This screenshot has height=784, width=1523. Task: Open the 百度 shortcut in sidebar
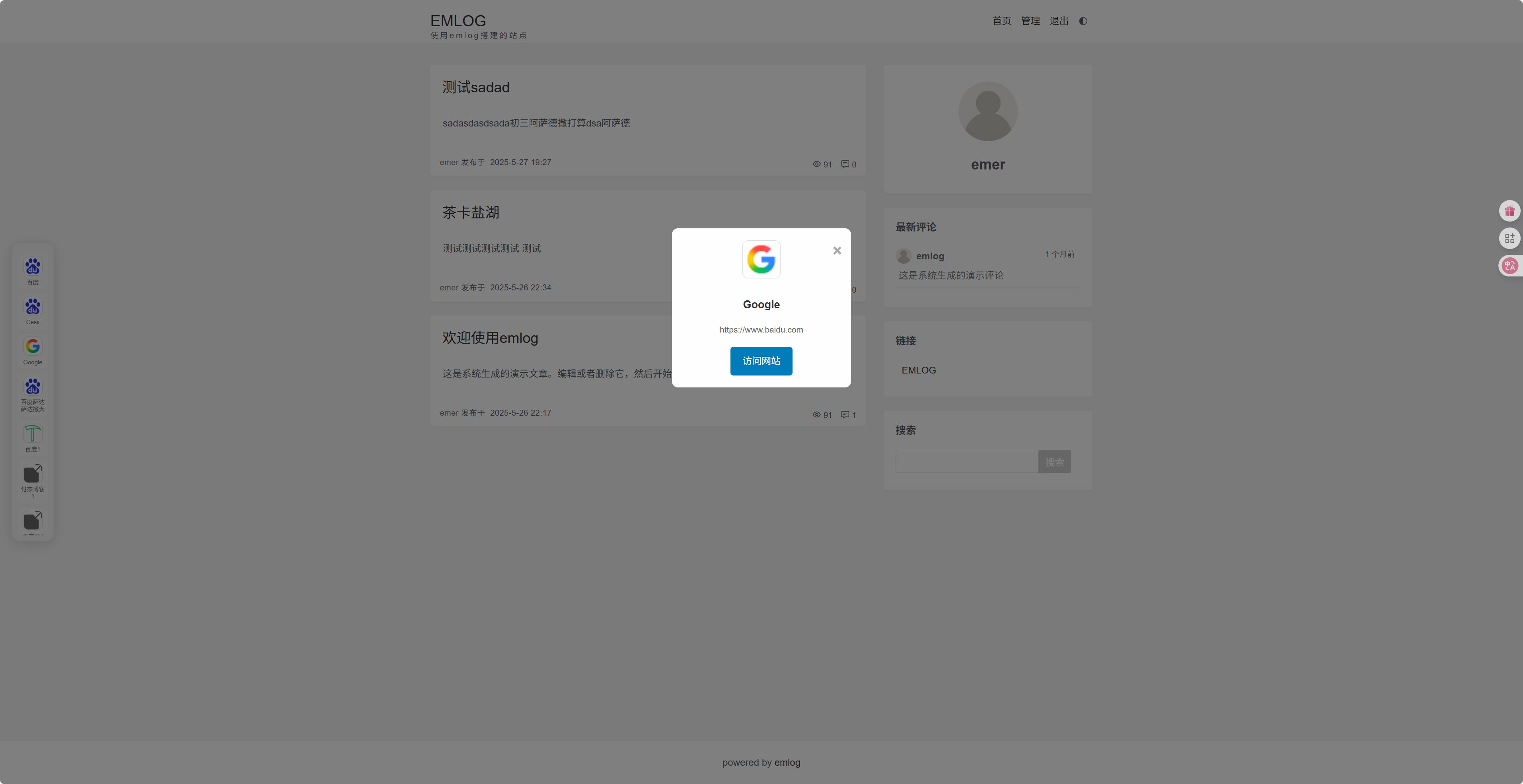(x=33, y=271)
